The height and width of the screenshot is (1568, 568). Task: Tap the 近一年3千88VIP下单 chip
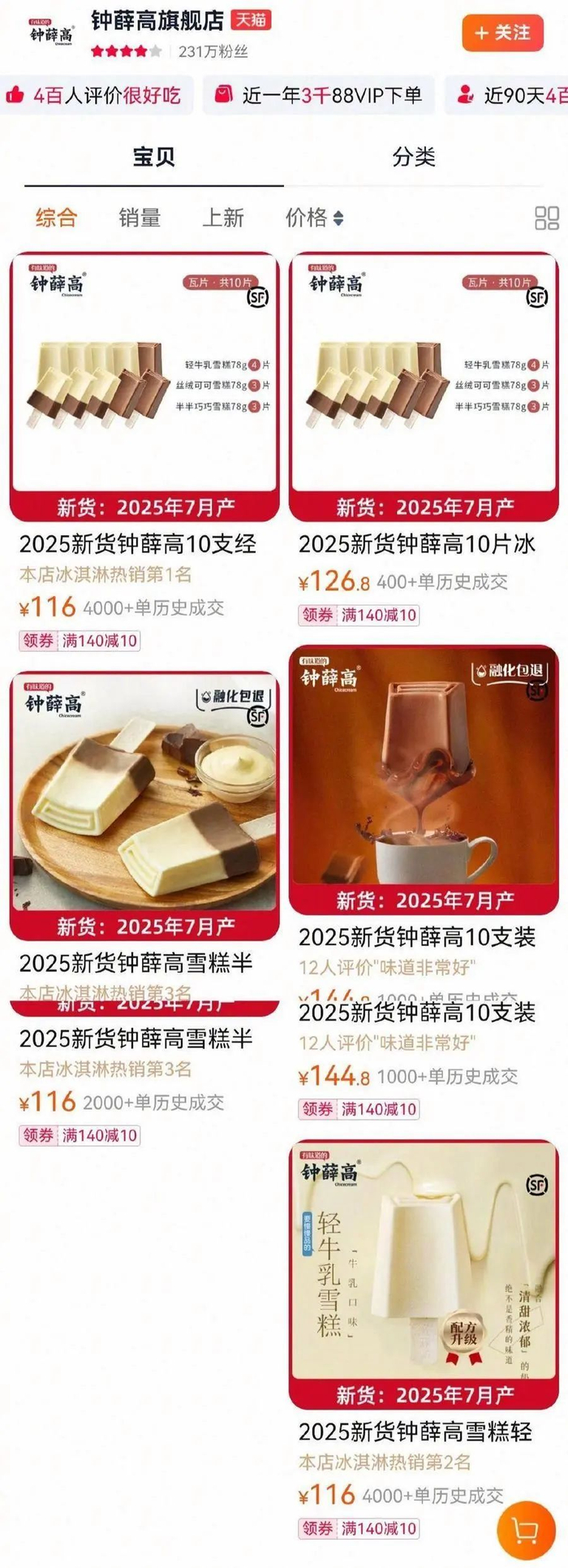pyautogui.click(x=319, y=96)
